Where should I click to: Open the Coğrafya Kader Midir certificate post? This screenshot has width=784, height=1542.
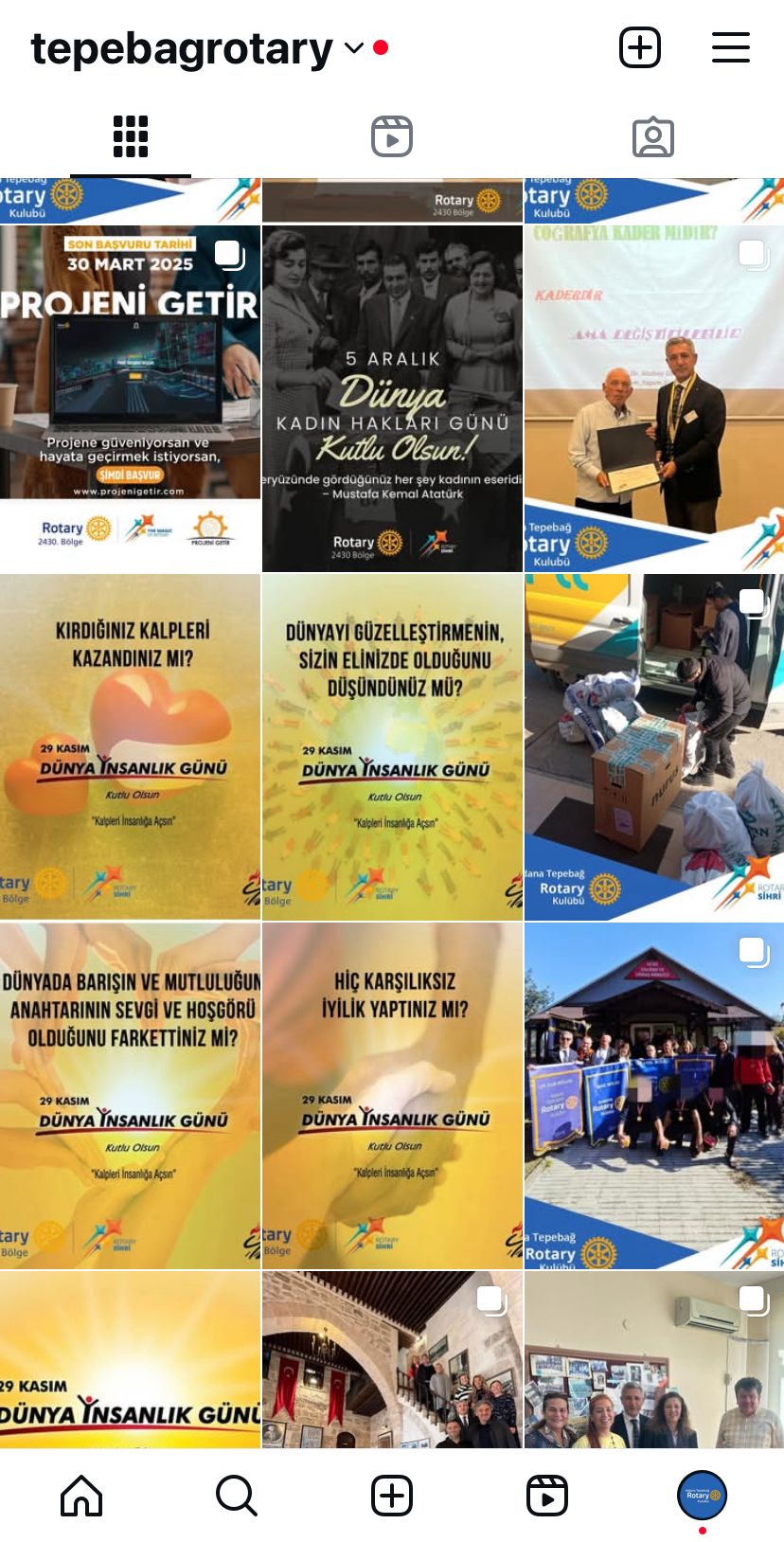(654, 399)
